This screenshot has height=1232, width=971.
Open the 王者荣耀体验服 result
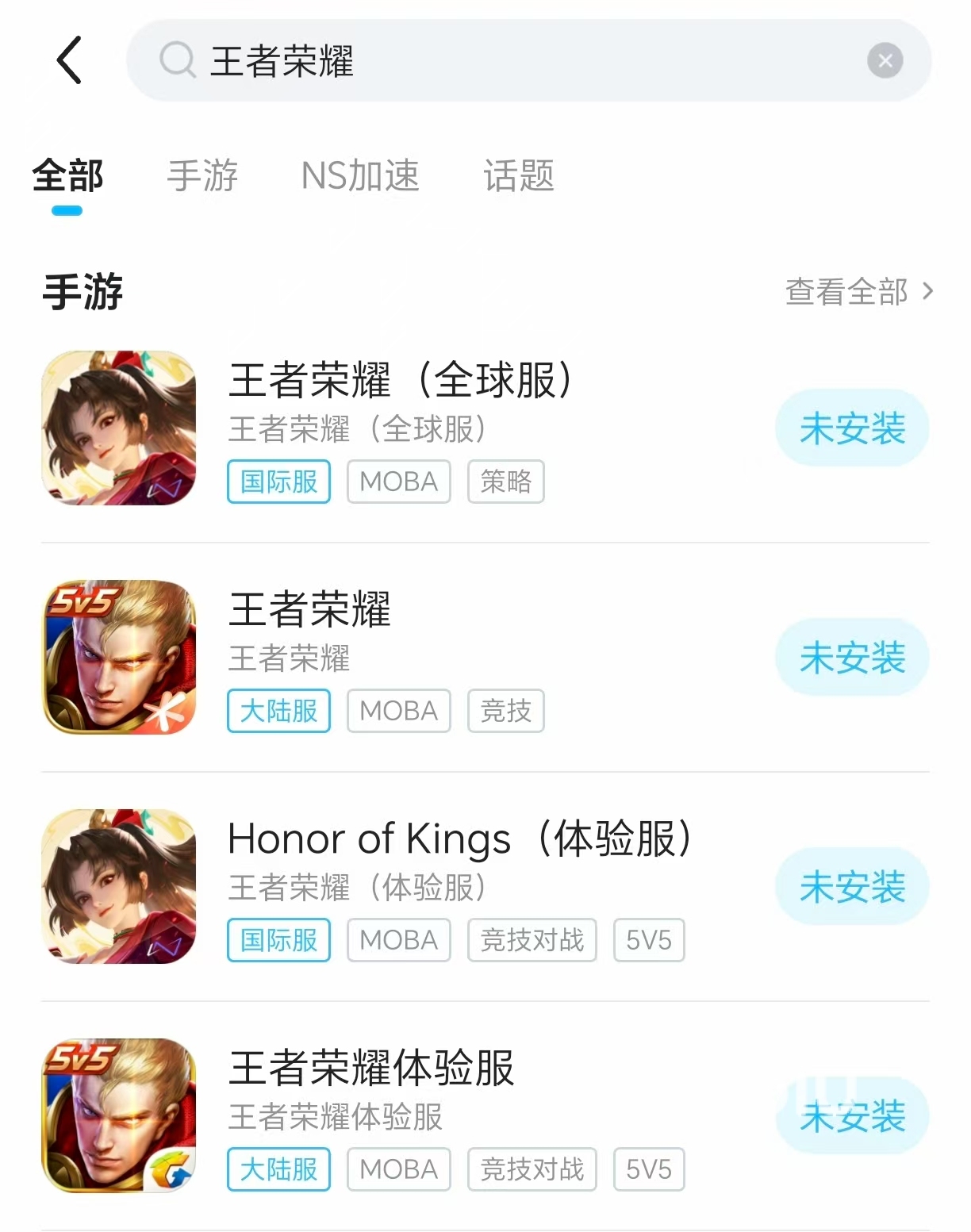click(371, 1068)
